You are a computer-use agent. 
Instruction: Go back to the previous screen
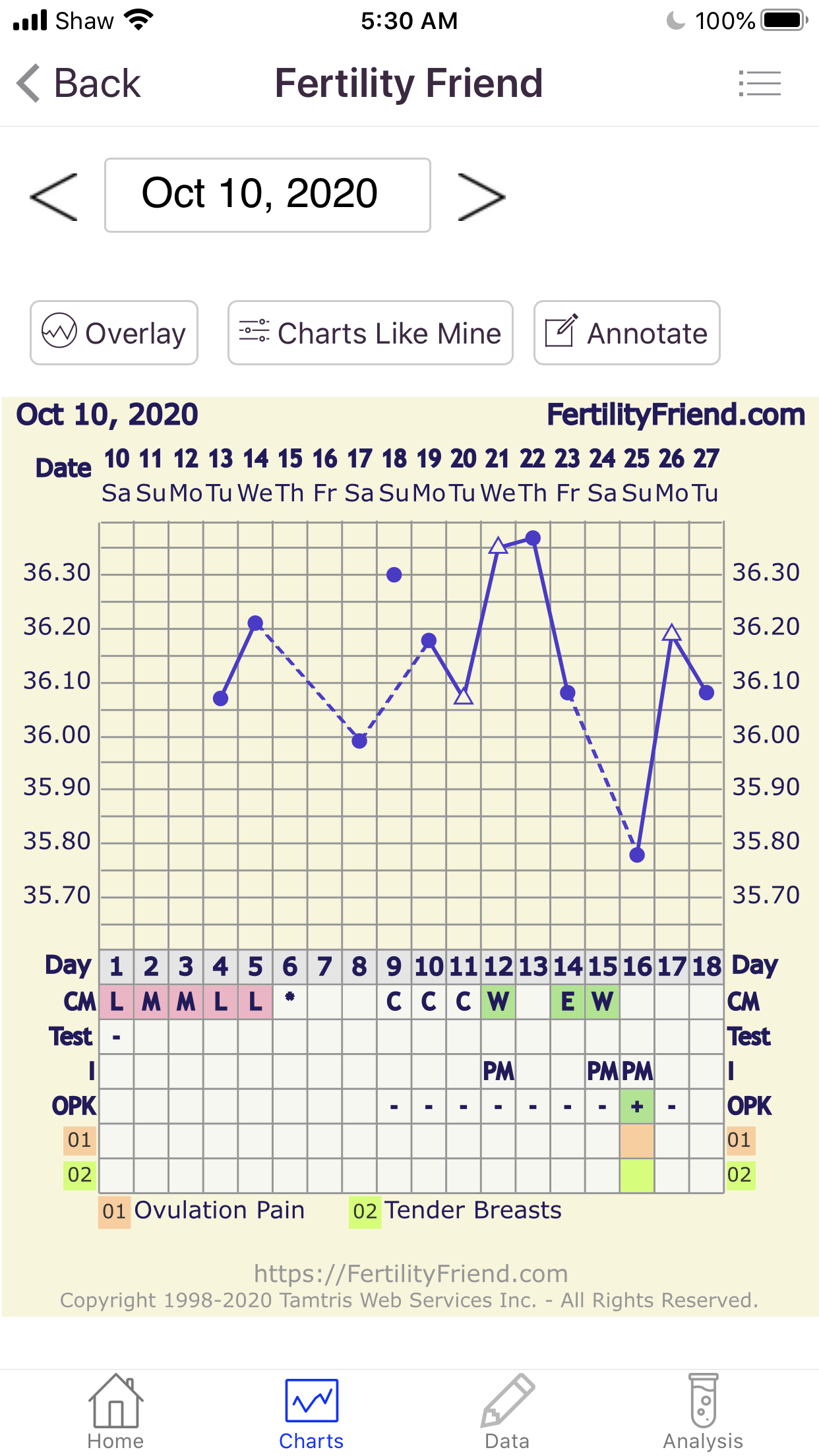coord(78,84)
